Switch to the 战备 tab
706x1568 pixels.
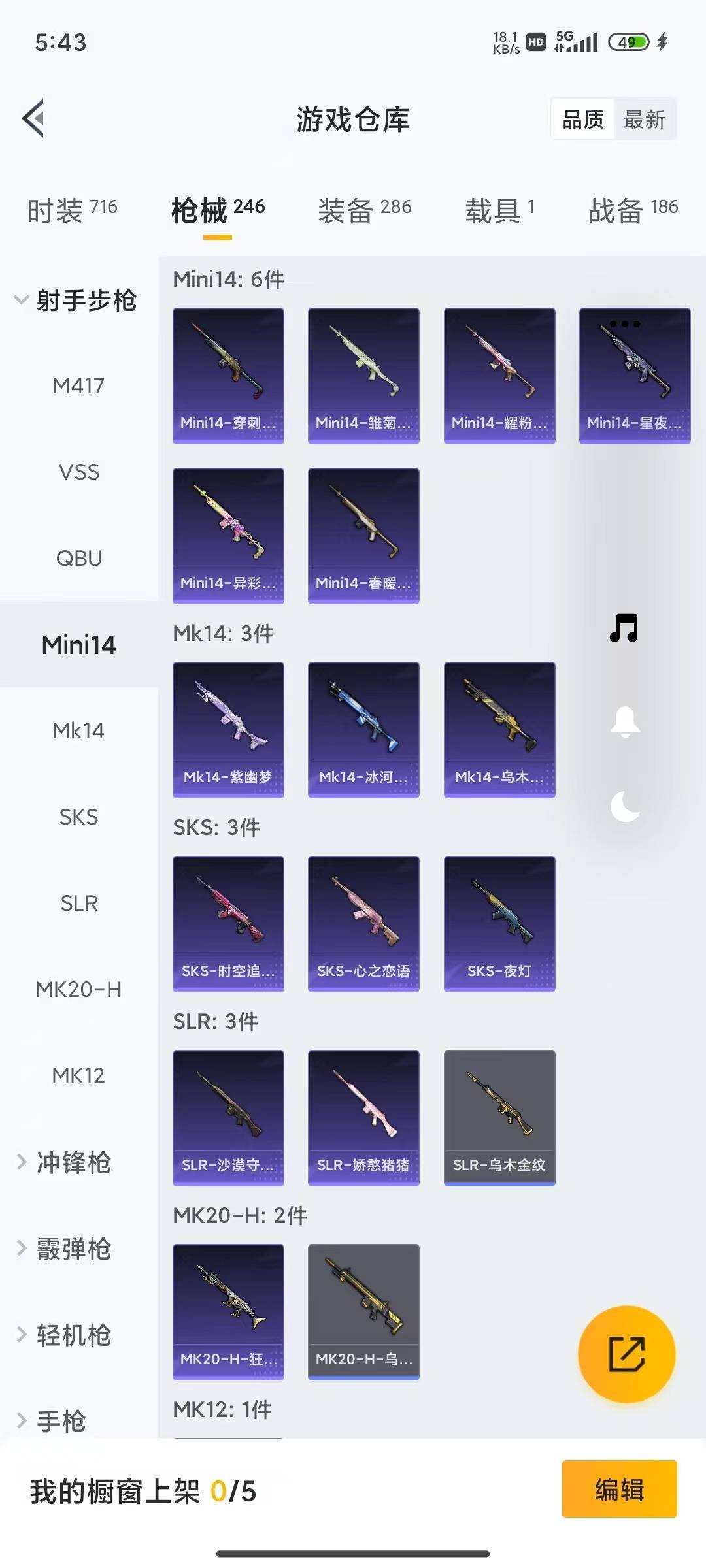point(632,210)
